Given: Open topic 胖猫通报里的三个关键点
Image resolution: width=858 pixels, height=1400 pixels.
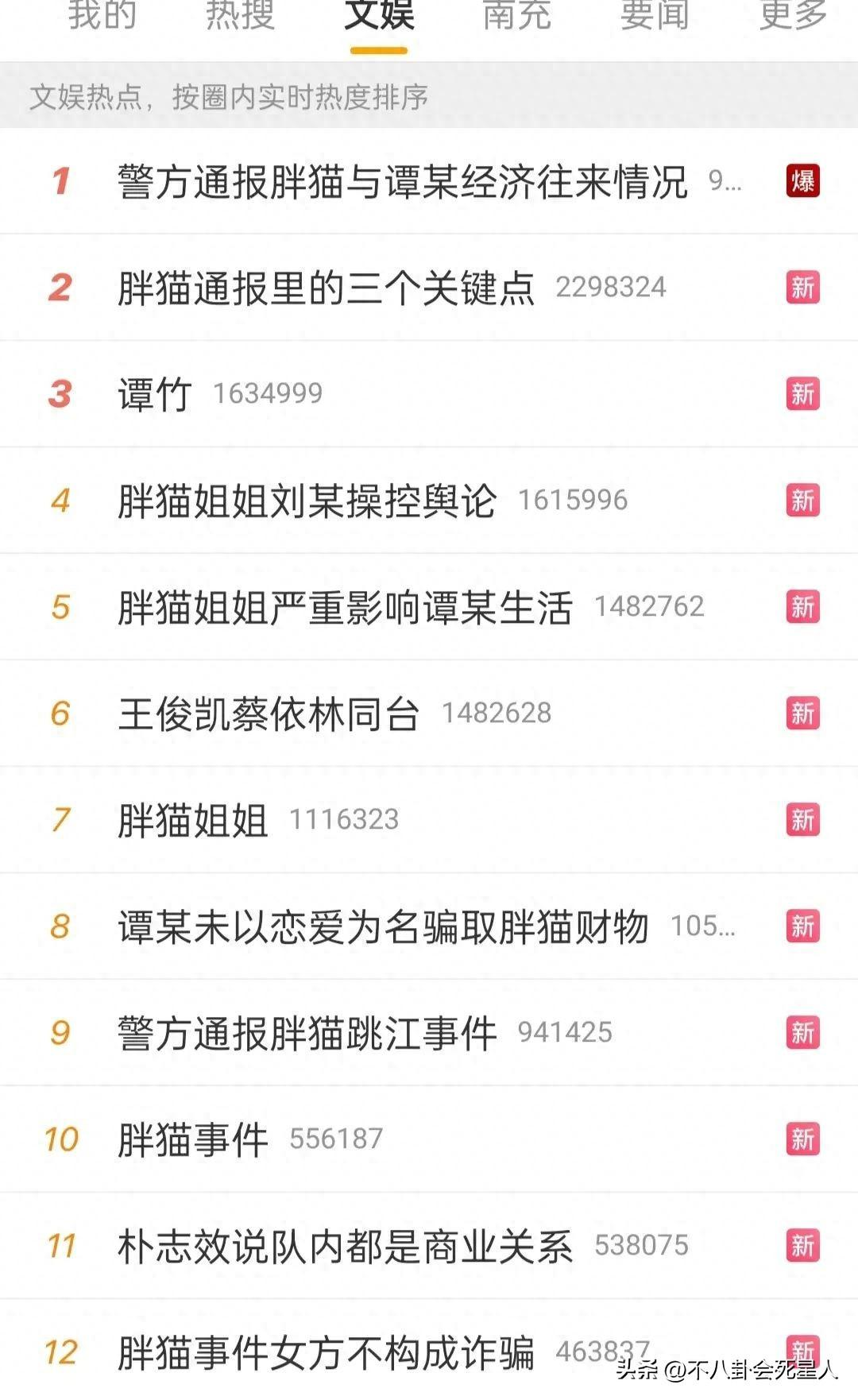Looking at the screenshot, I should [x=429, y=288].
